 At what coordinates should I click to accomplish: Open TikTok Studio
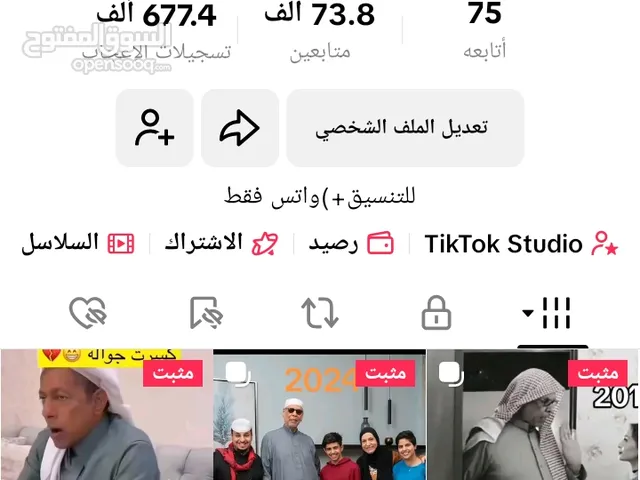(x=519, y=243)
